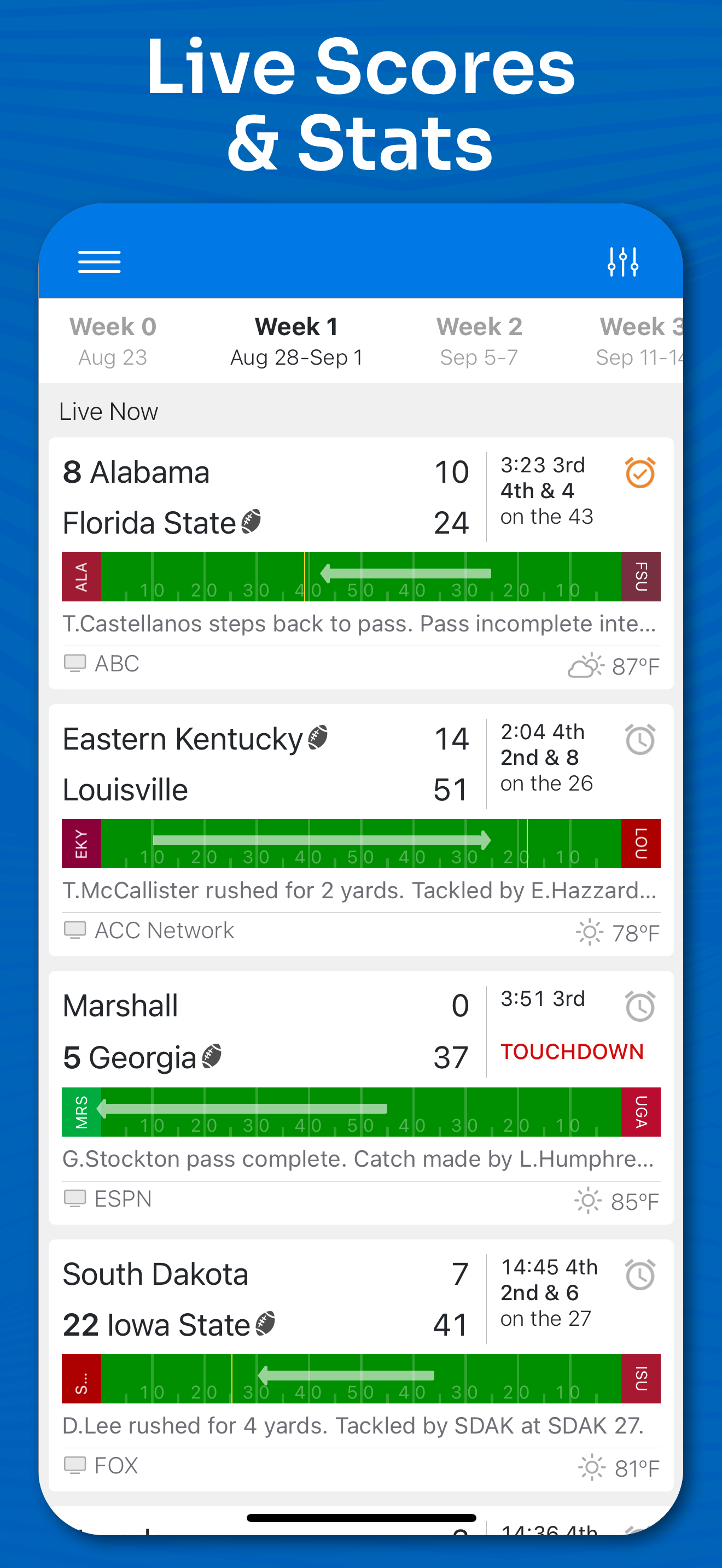The image size is (722, 1568).
Task: Switch to the Week 2 tab
Action: point(479,340)
